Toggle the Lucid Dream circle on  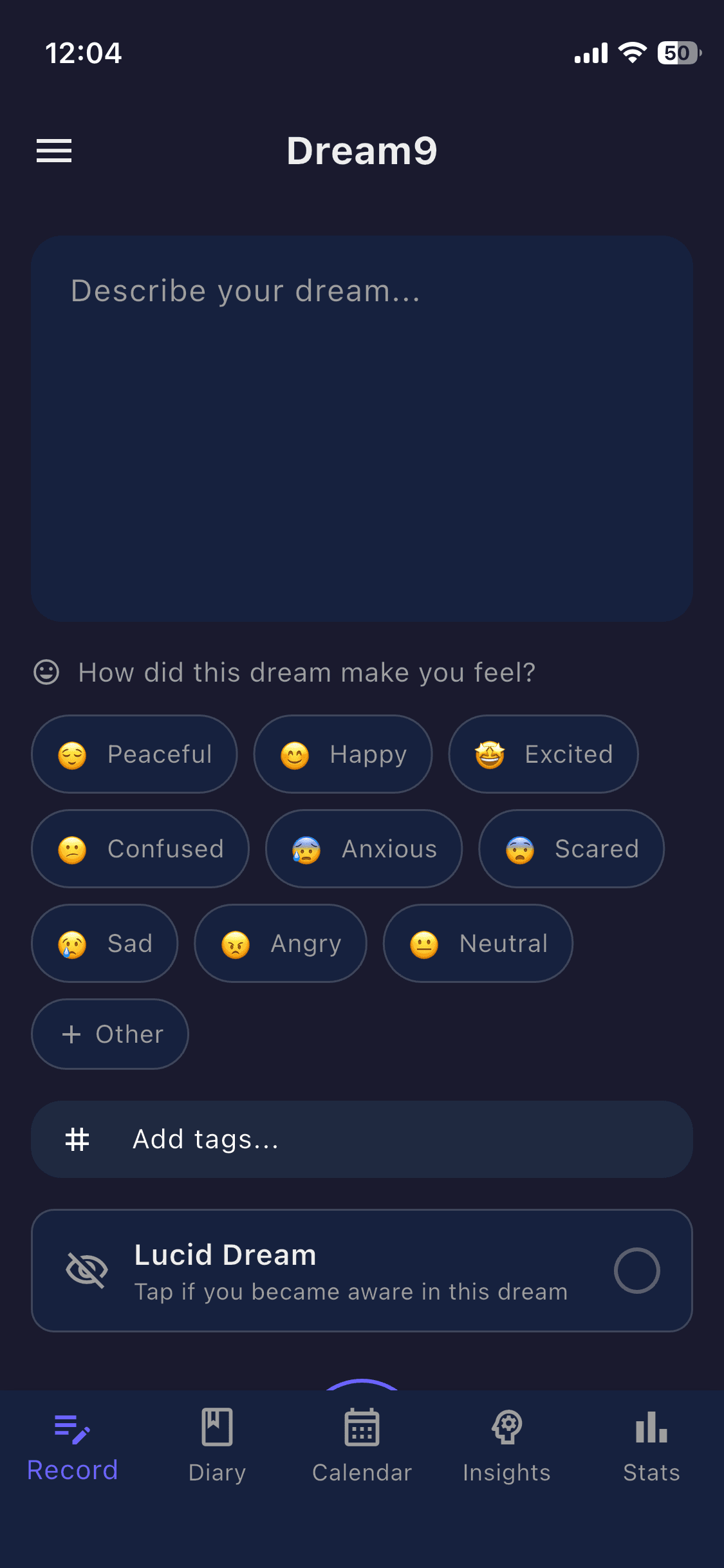[638, 1269]
